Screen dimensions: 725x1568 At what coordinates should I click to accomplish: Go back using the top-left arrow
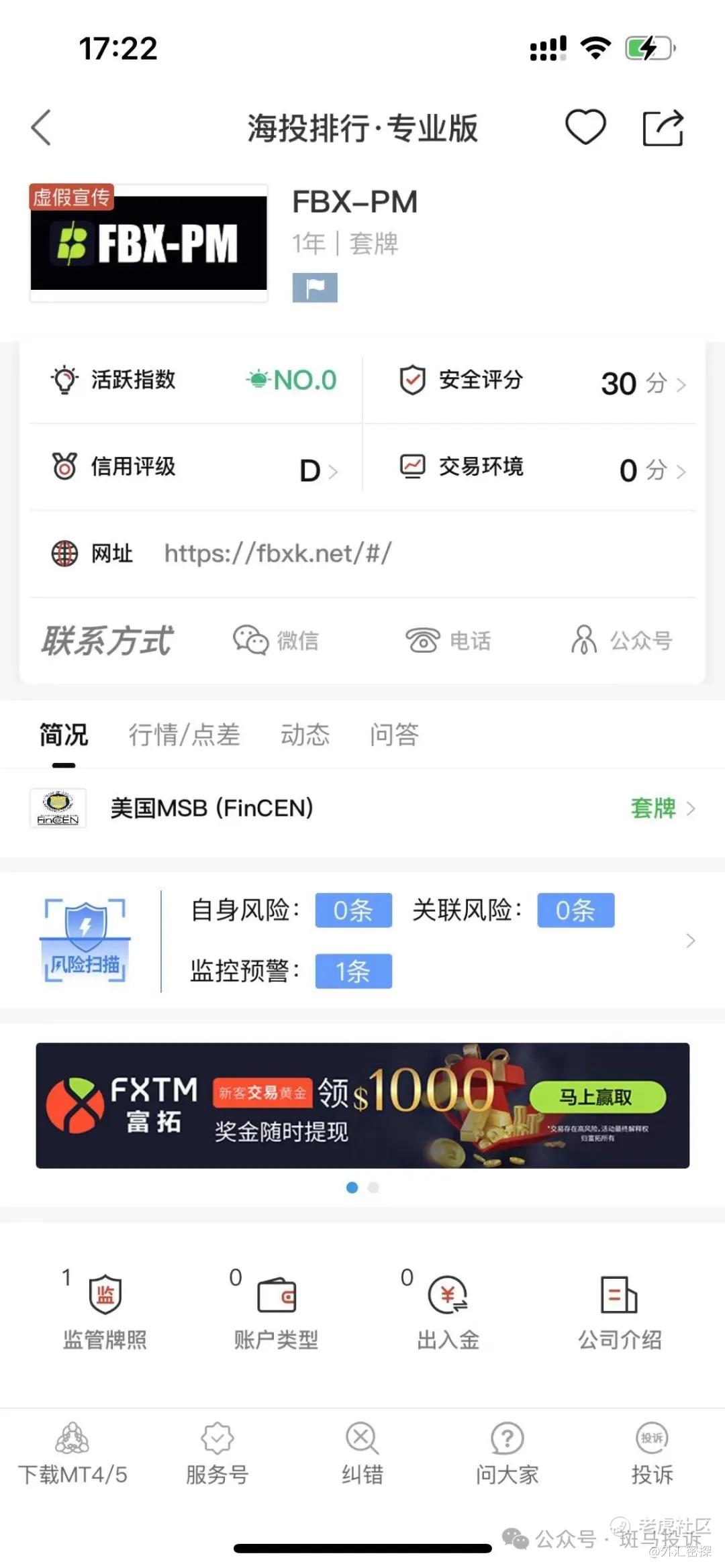pyautogui.click(x=42, y=127)
